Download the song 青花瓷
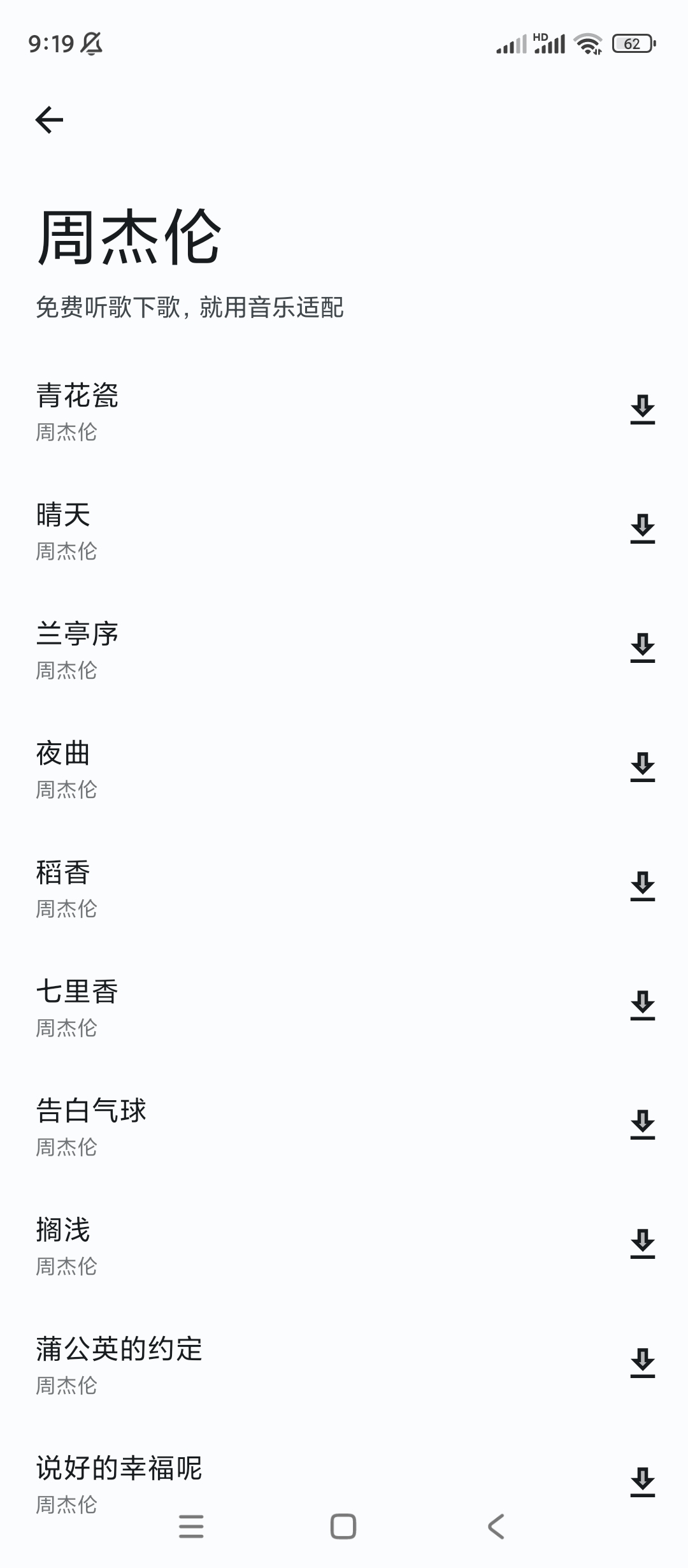688x1568 pixels. click(x=642, y=409)
